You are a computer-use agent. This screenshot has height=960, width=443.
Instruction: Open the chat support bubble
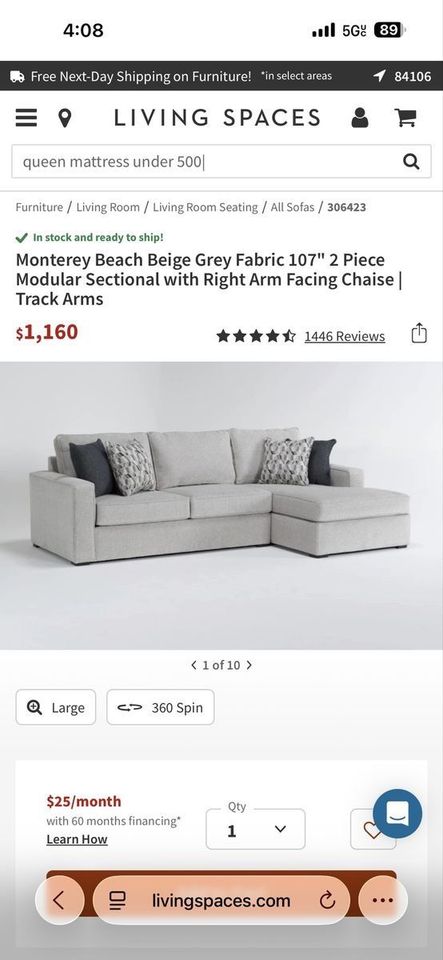coord(398,814)
